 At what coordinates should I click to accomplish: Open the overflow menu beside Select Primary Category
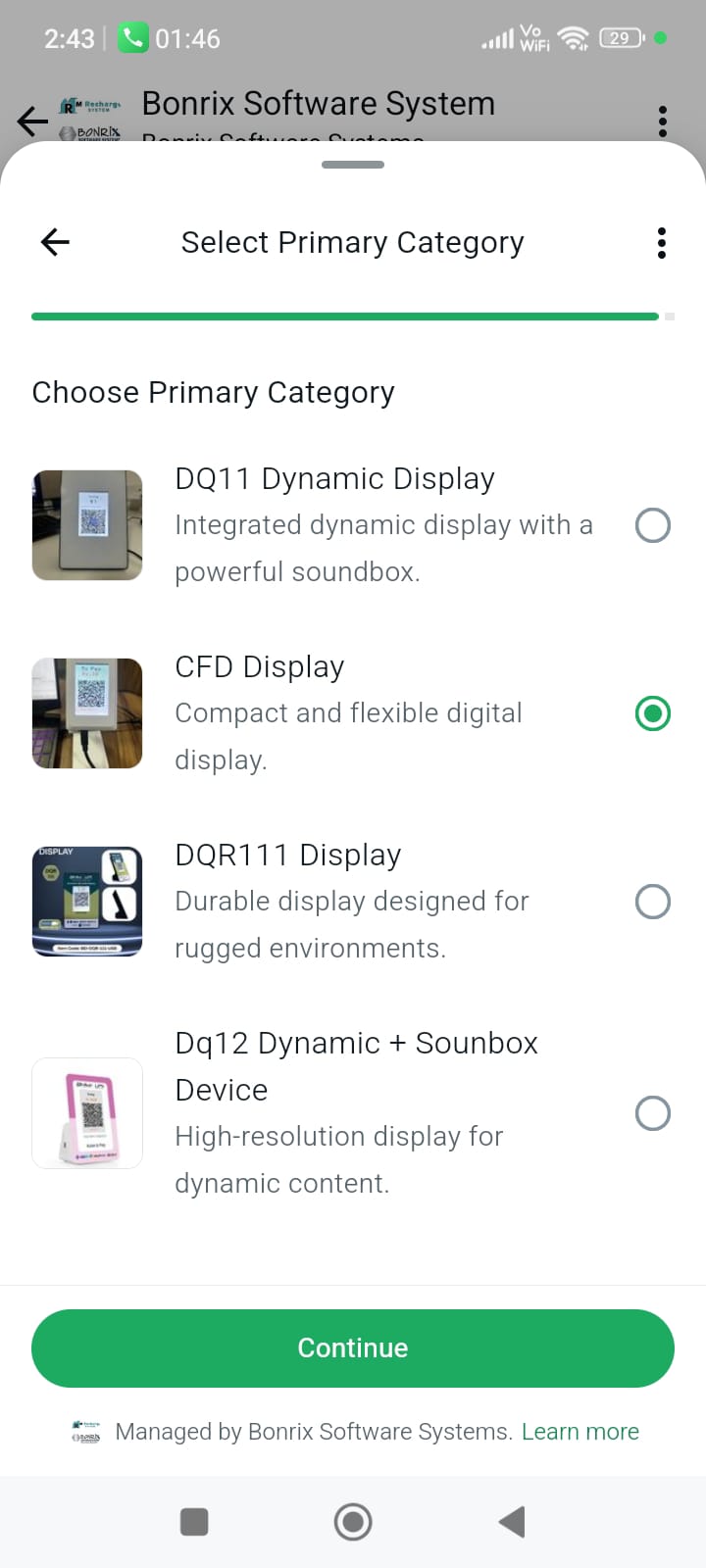pyautogui.click(x=662, y=243)
